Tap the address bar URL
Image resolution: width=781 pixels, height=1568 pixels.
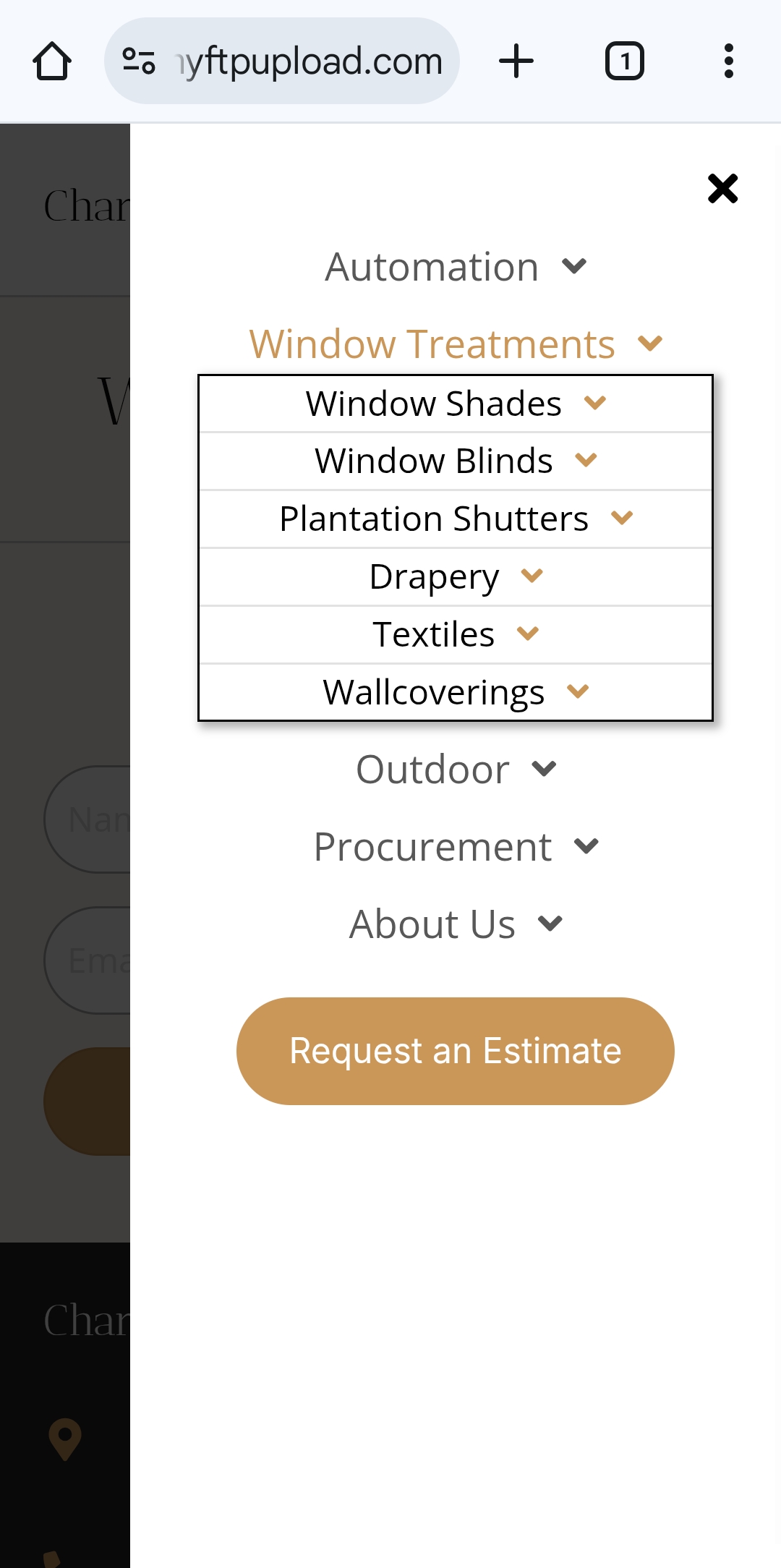tap(310, 61)
